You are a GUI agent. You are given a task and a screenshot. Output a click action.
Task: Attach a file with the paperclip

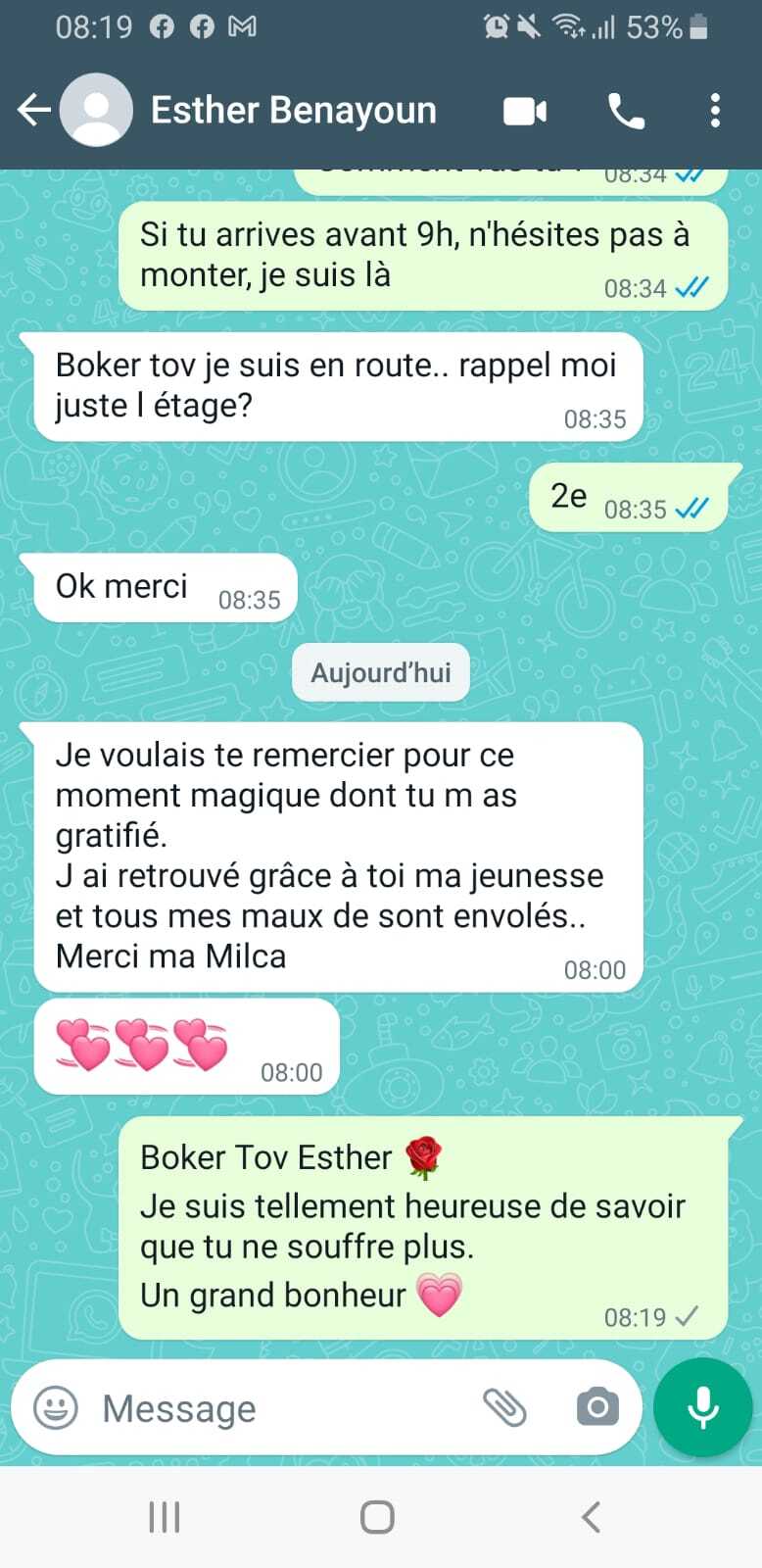click(504, 1408)
